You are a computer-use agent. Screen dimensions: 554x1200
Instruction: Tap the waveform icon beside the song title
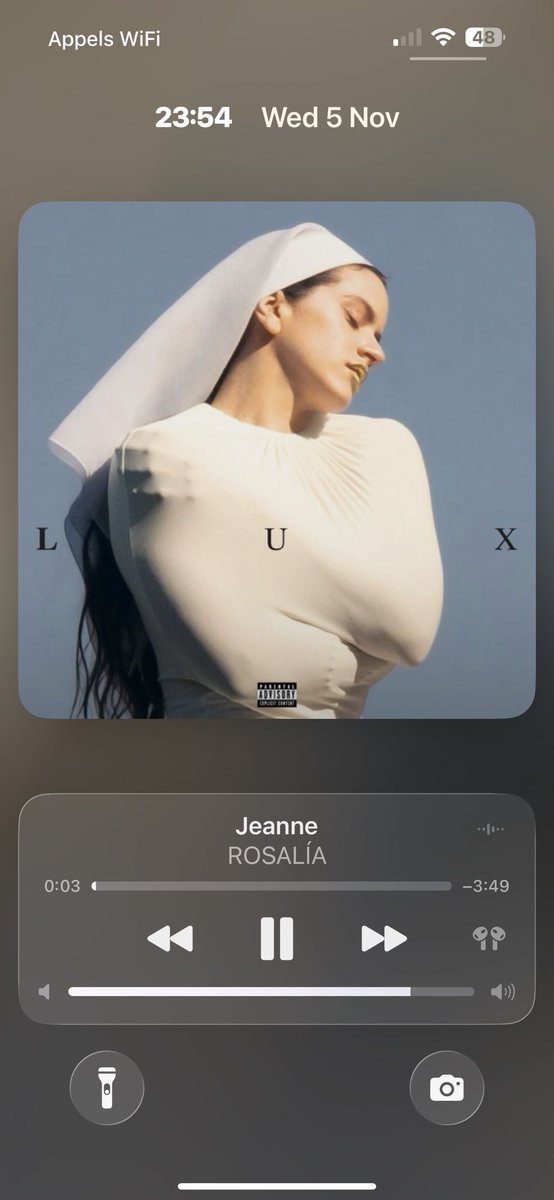tap(491, 829)
